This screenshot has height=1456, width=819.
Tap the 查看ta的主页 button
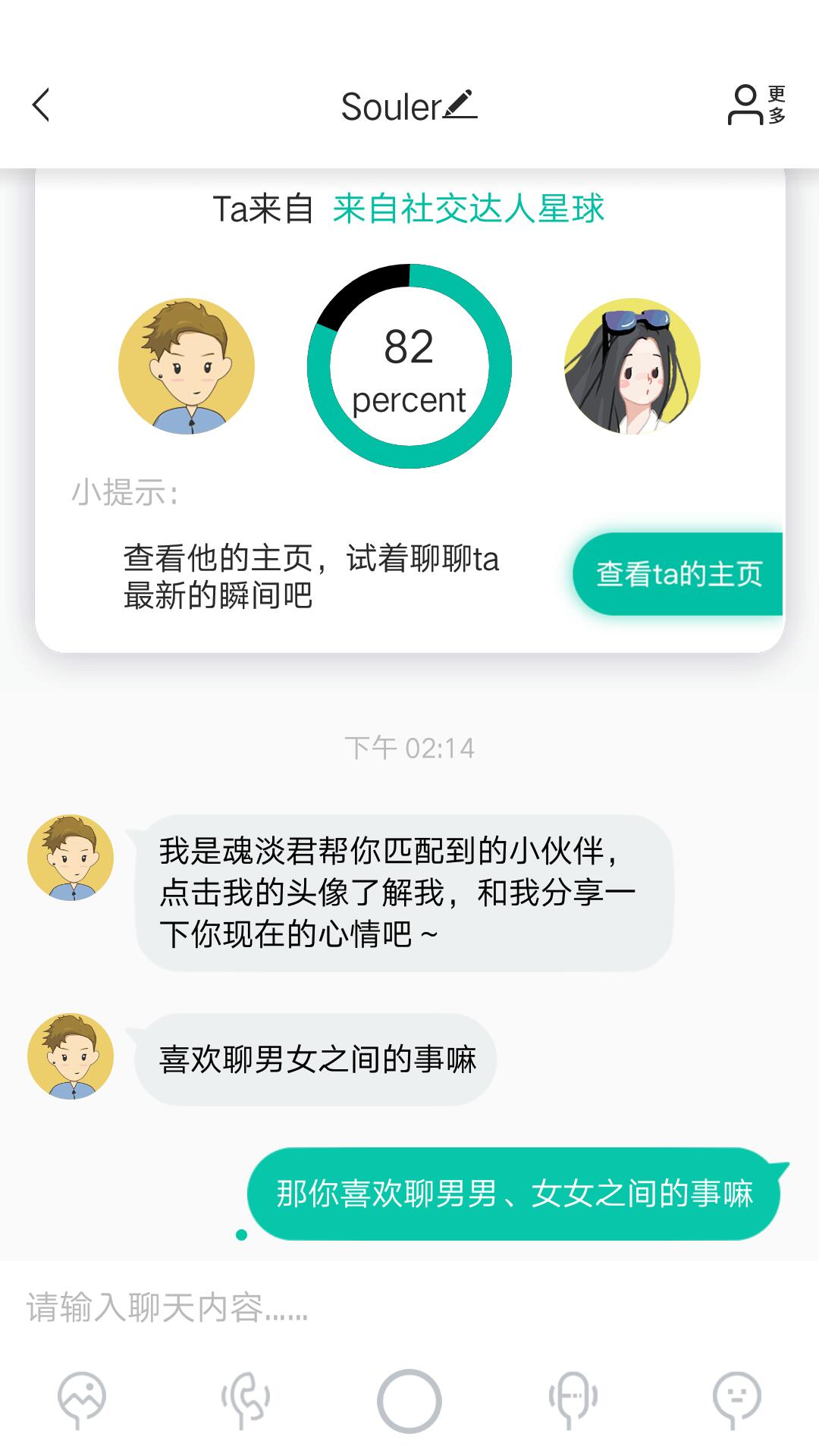(678, 574)
